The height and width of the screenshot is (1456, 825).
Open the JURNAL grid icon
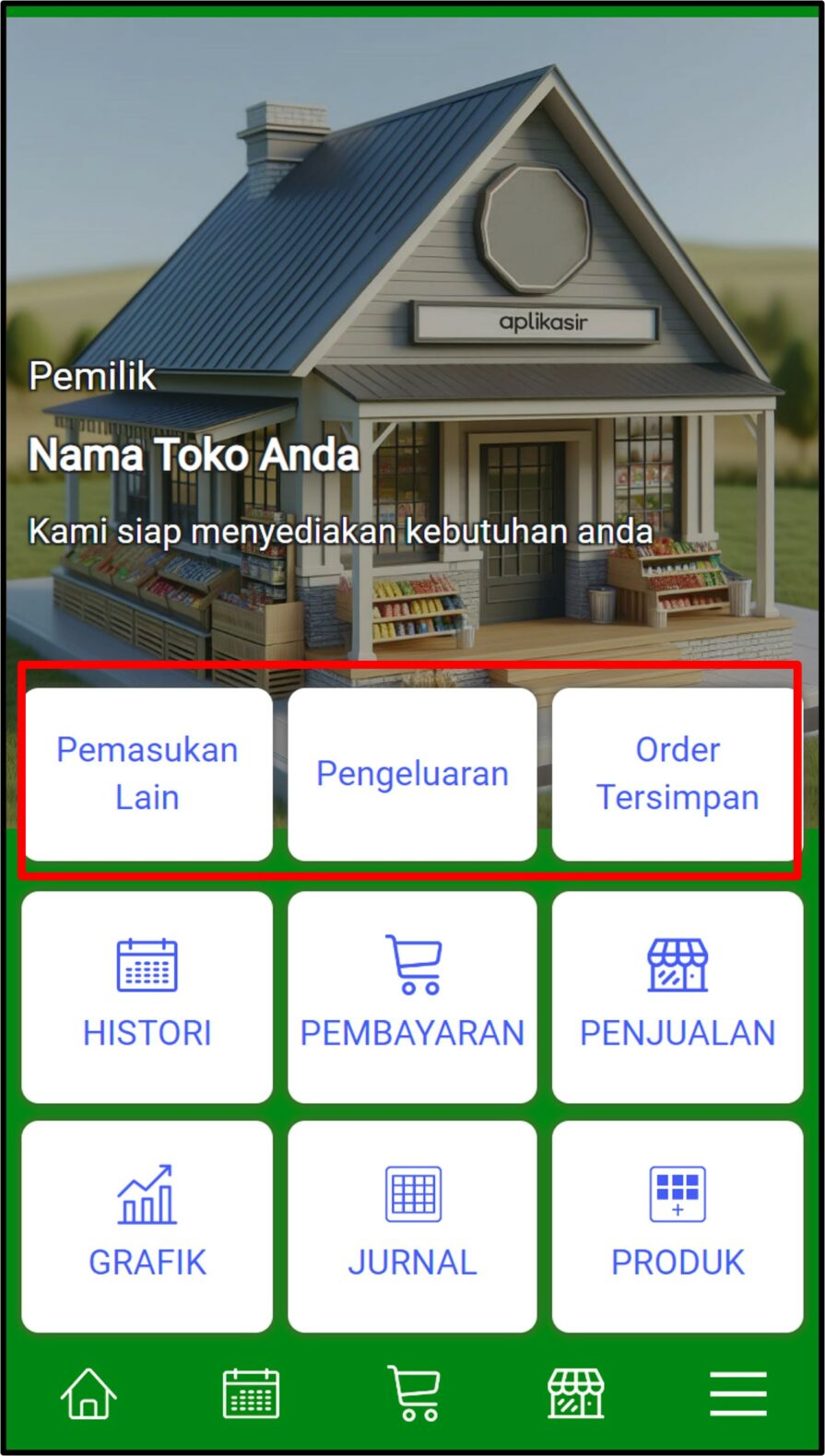pyautogui.click(x=412, y=1193)
